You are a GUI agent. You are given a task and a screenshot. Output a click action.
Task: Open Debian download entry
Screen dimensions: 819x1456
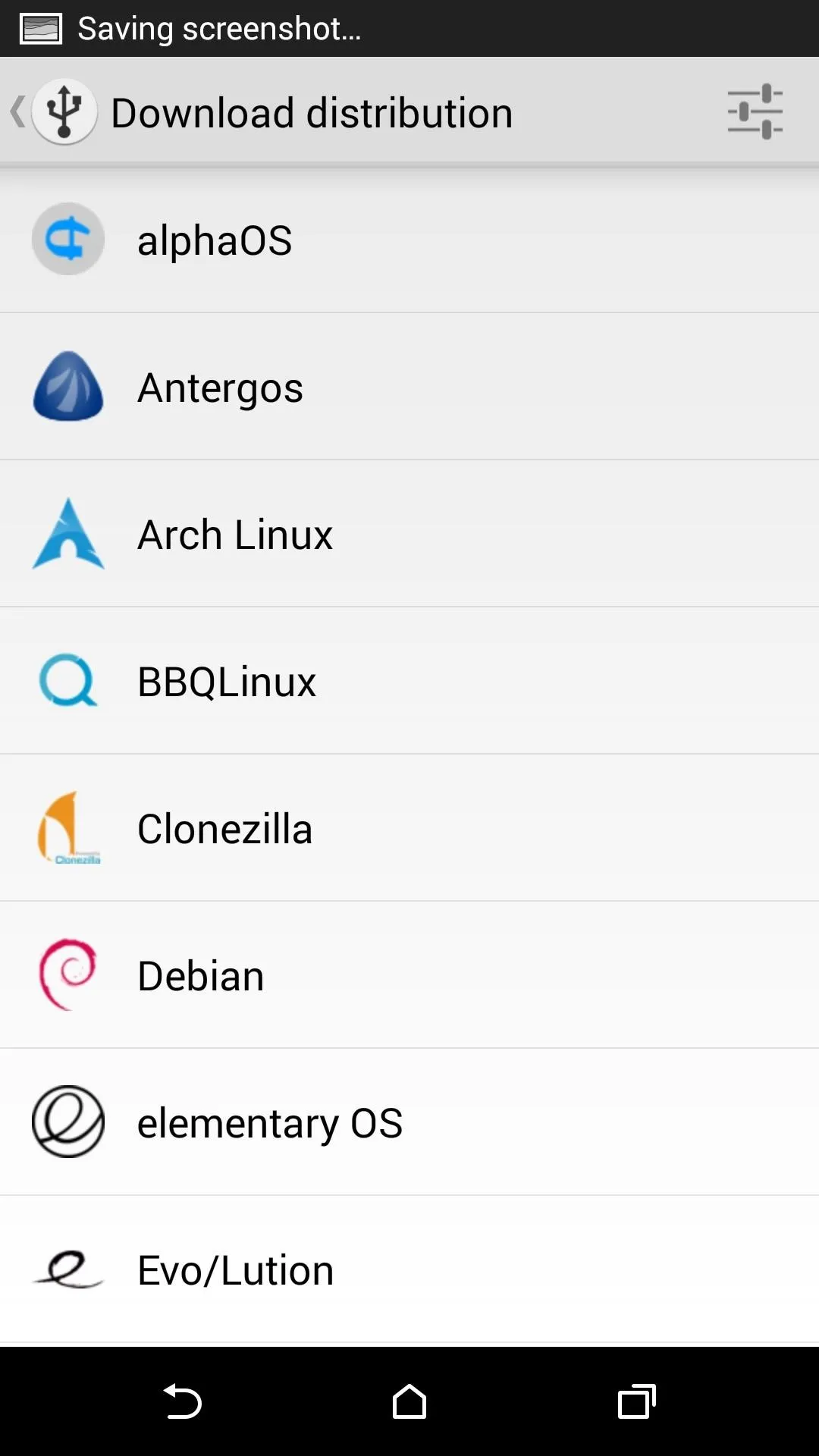tap(409, 975)
